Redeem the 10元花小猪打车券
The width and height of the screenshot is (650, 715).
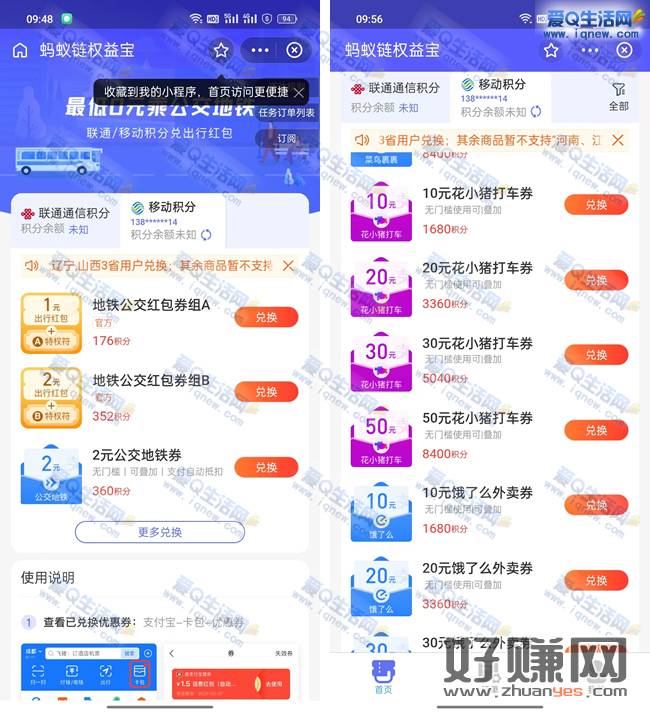596,205
